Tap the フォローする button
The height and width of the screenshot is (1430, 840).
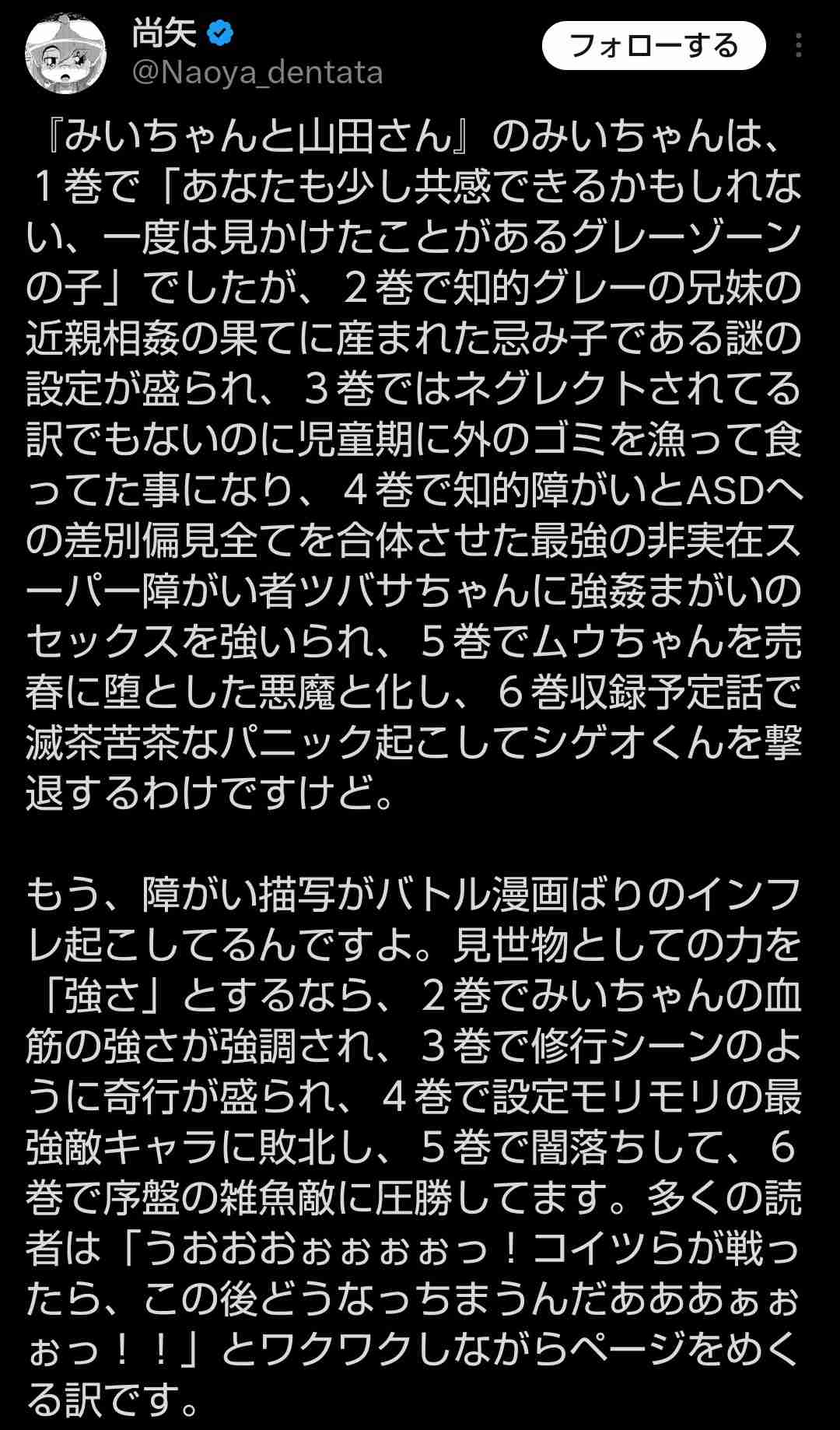click(653, 46)
